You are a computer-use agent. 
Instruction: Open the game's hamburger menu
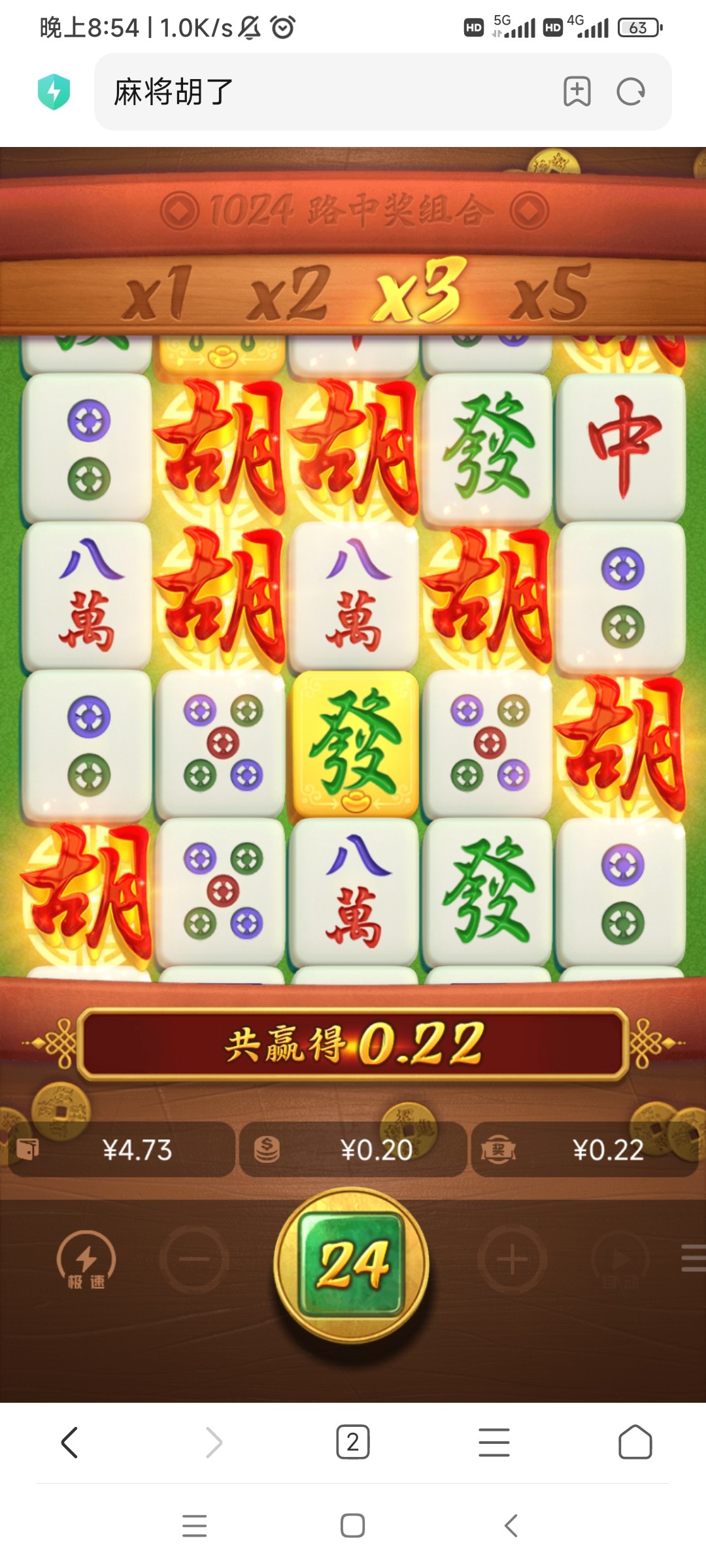coord(693,1258)
